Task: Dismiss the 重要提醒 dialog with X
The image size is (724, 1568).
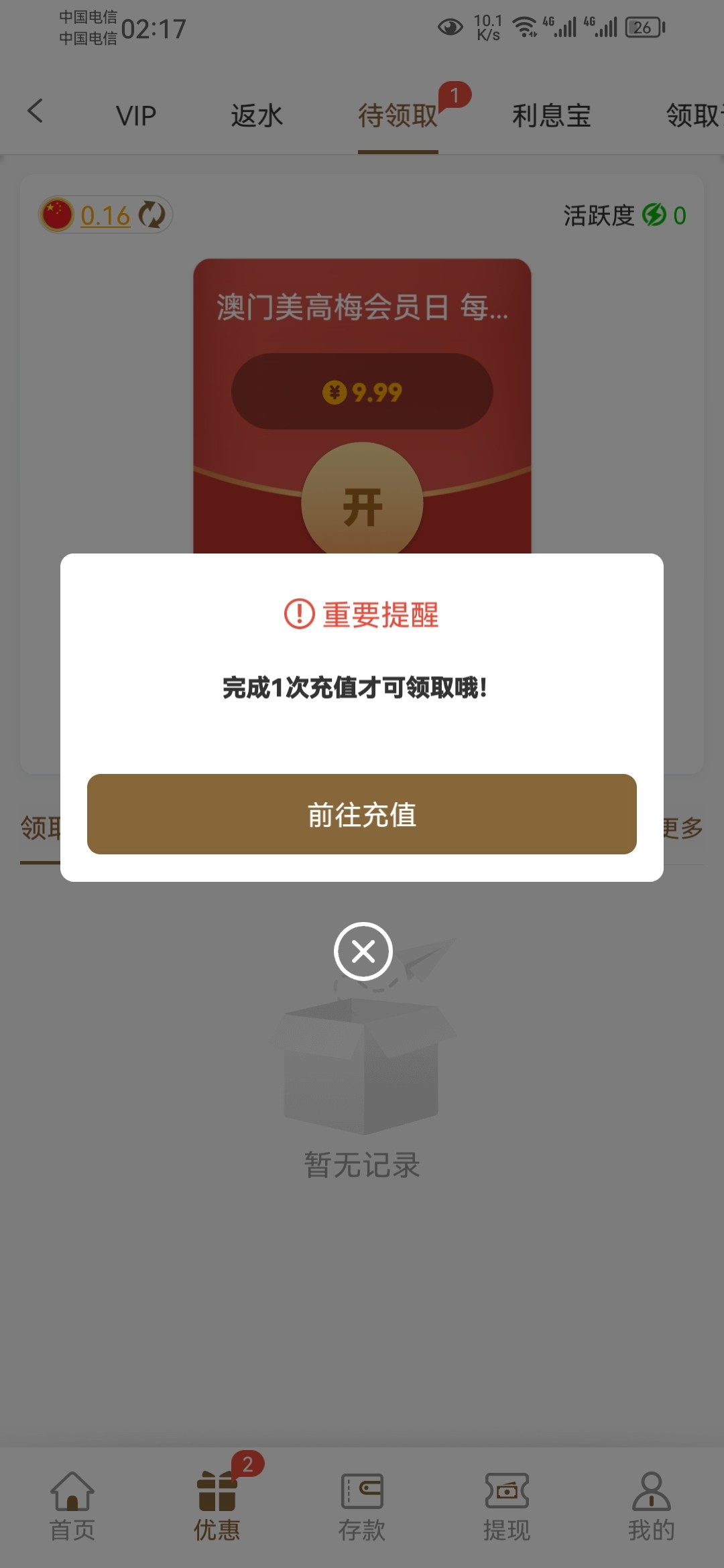Action: [x=363, y=951]
